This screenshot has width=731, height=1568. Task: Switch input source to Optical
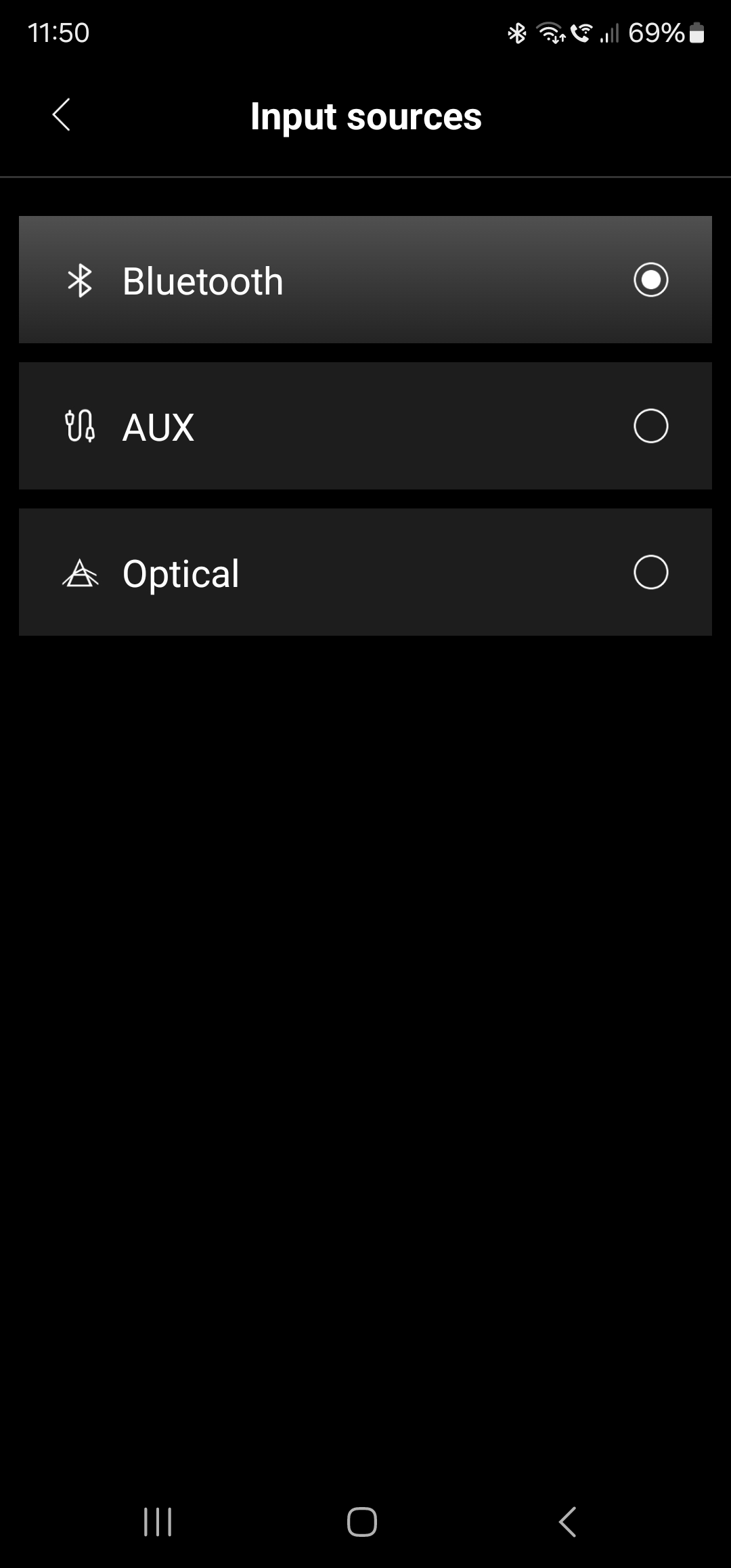365,572
